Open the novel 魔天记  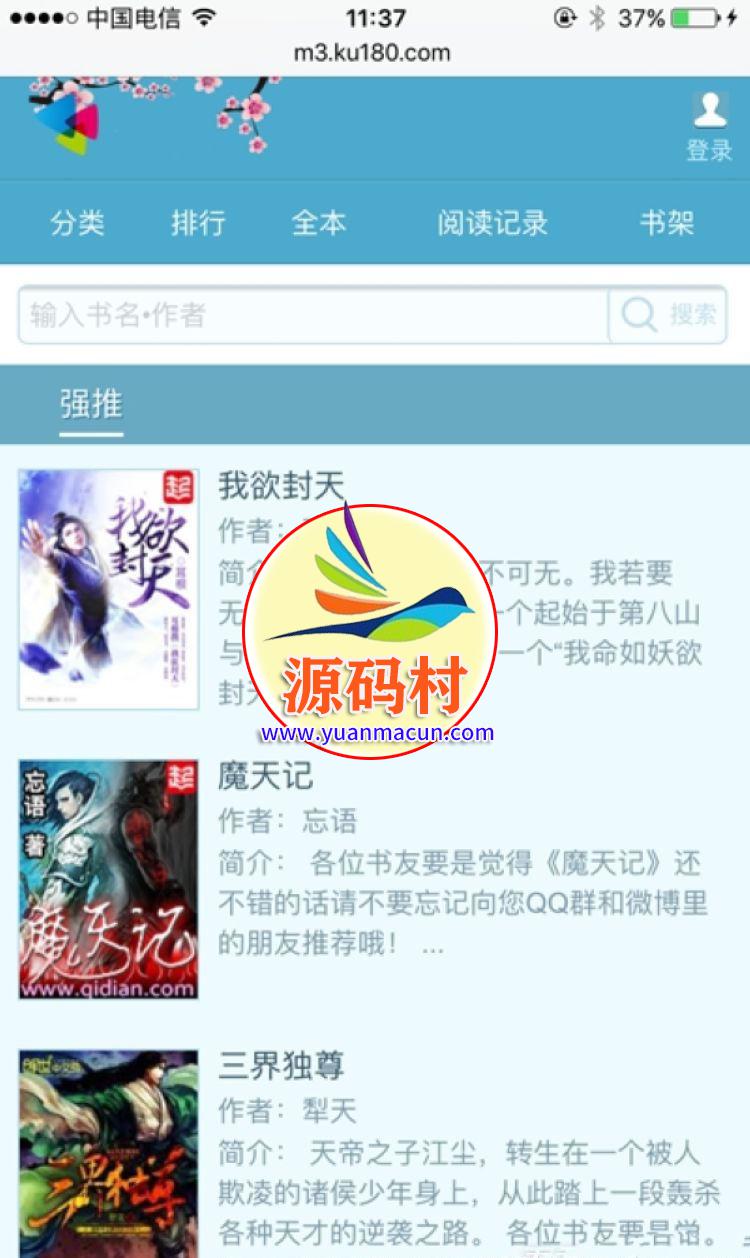coord(266,776)
